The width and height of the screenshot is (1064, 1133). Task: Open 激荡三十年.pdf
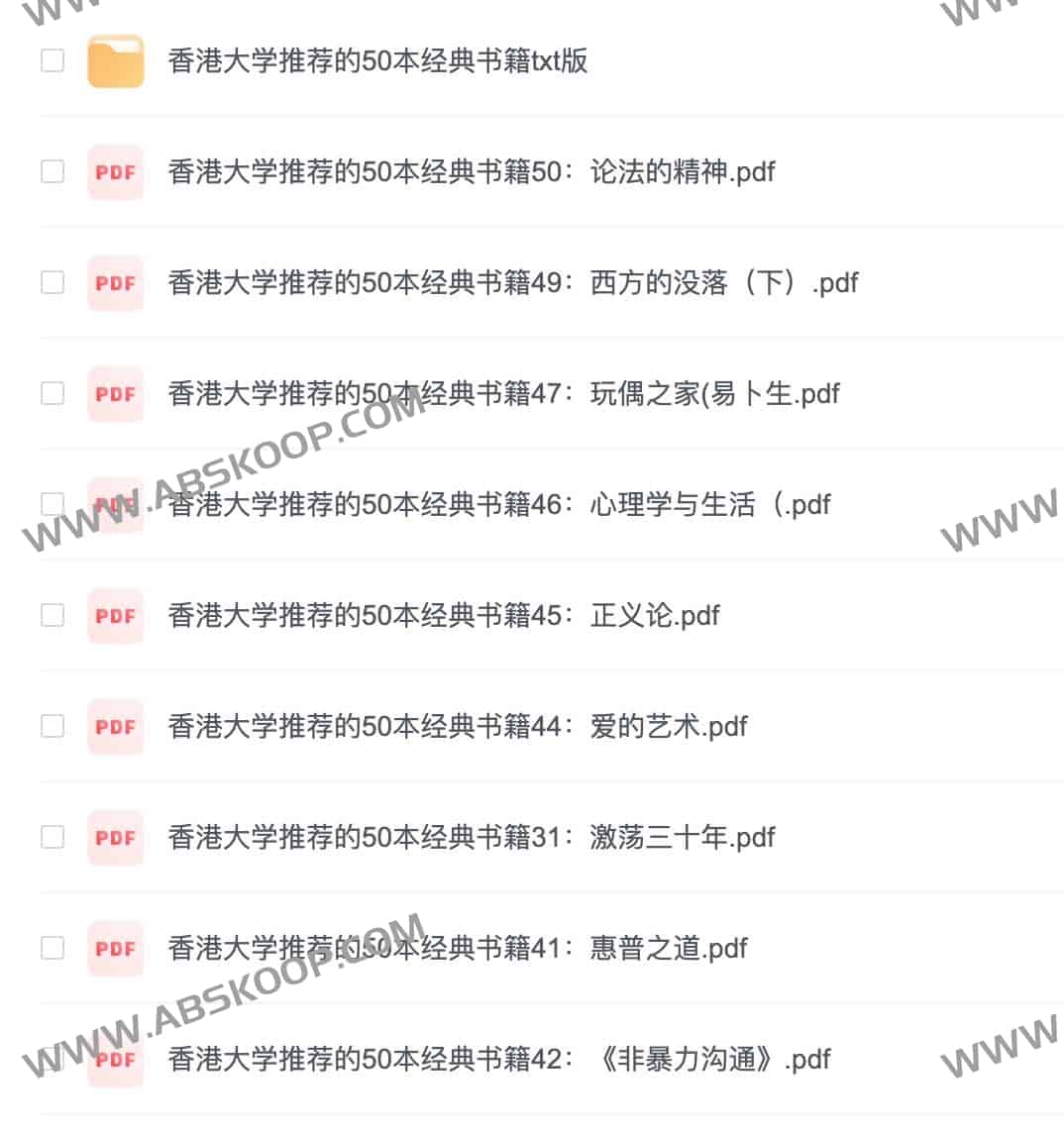coord(471,838)
